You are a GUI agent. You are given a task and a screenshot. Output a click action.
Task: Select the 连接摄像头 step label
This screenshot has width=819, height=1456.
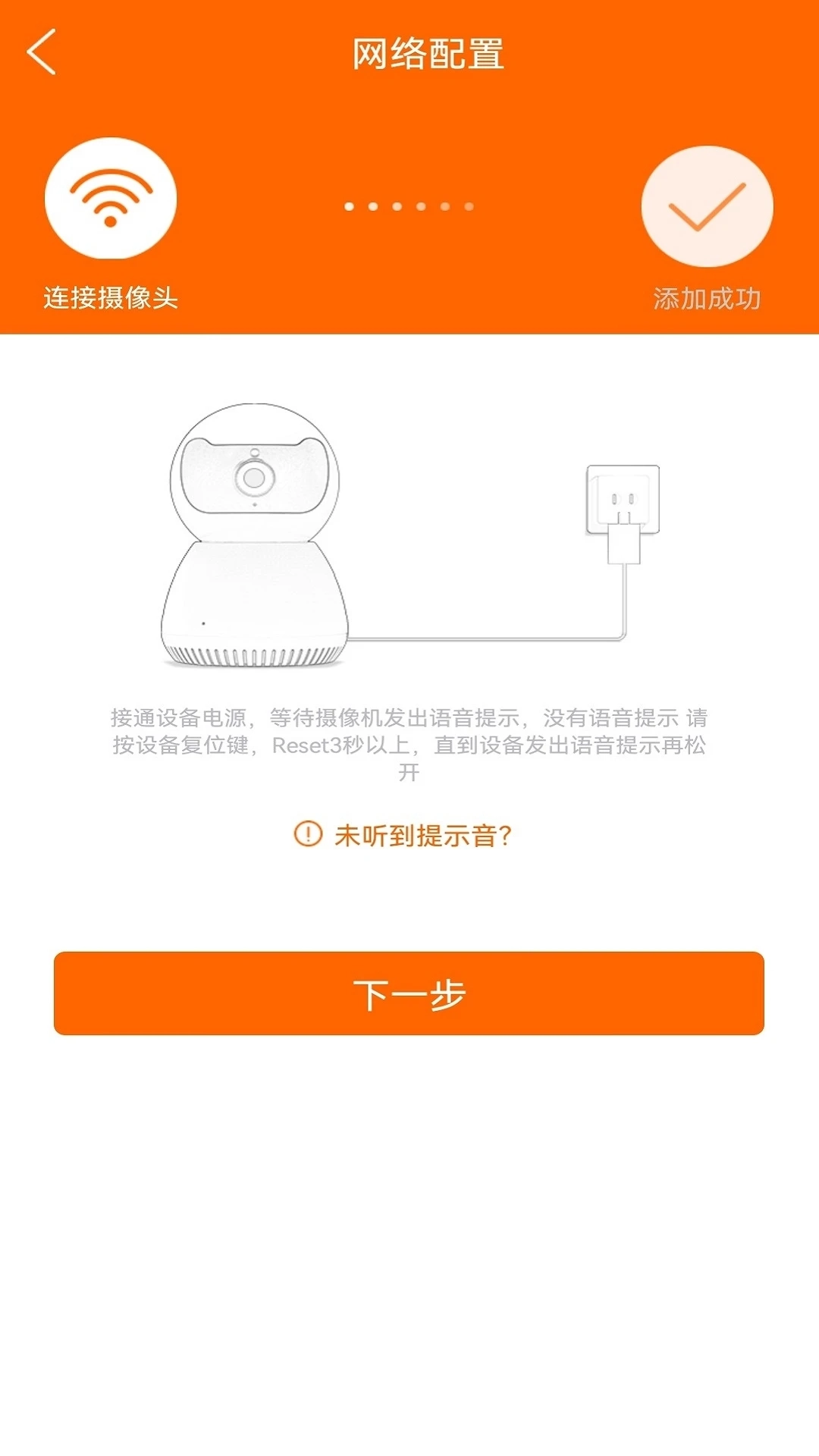click(110, 297)
